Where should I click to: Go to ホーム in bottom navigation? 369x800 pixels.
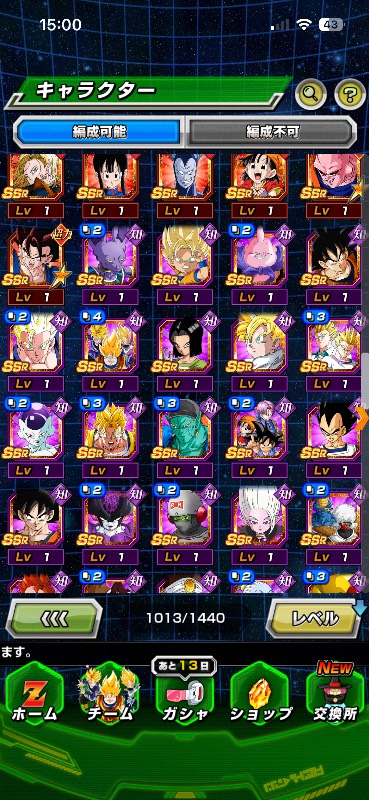(35, 694)
